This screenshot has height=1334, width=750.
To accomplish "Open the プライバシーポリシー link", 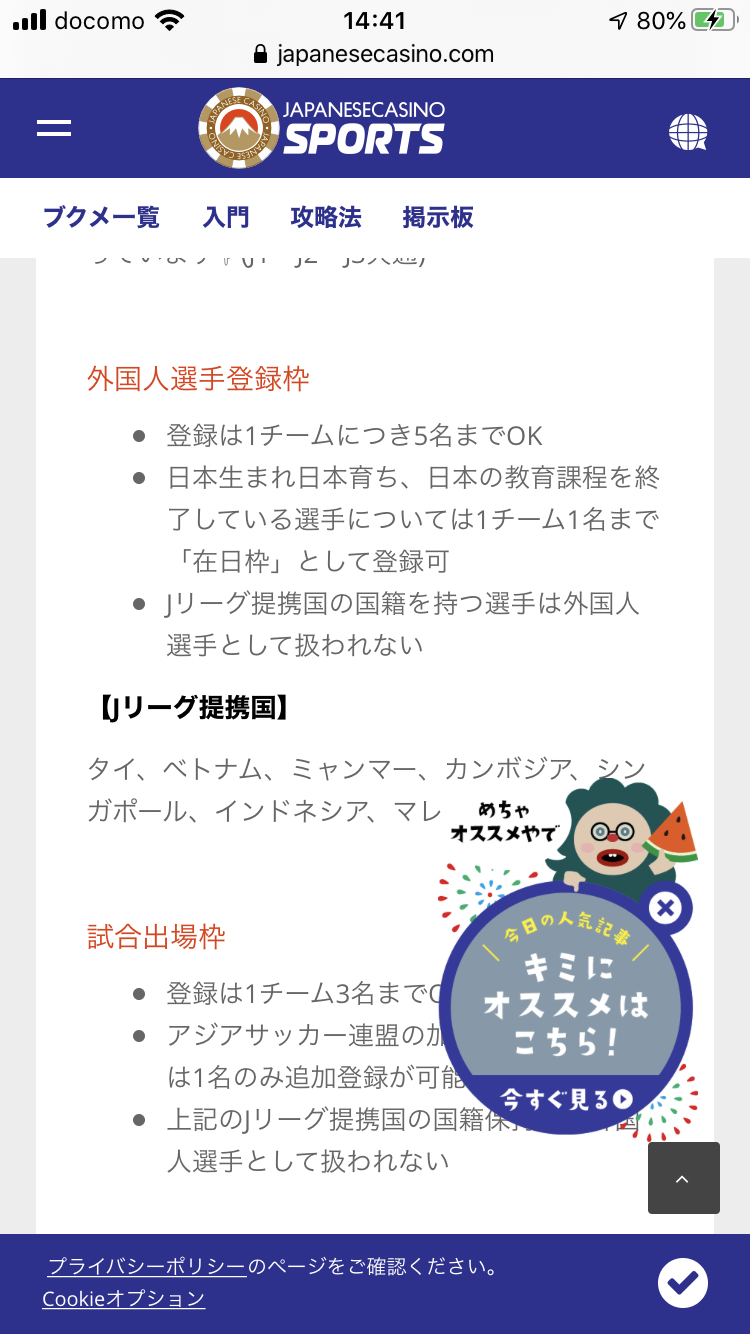I will click(x=146, y=1267).
